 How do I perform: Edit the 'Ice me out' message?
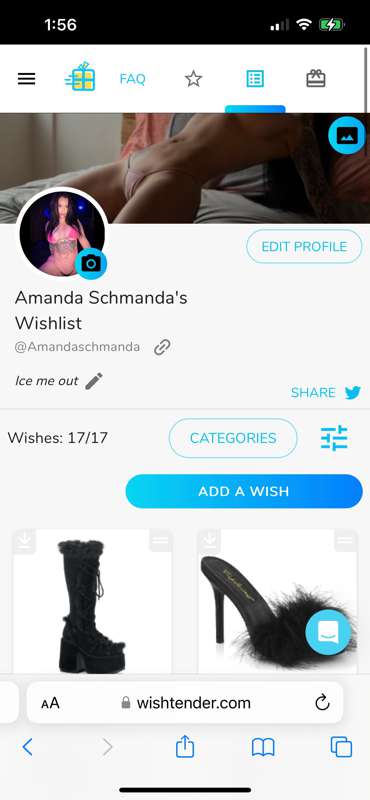[94, 381]
